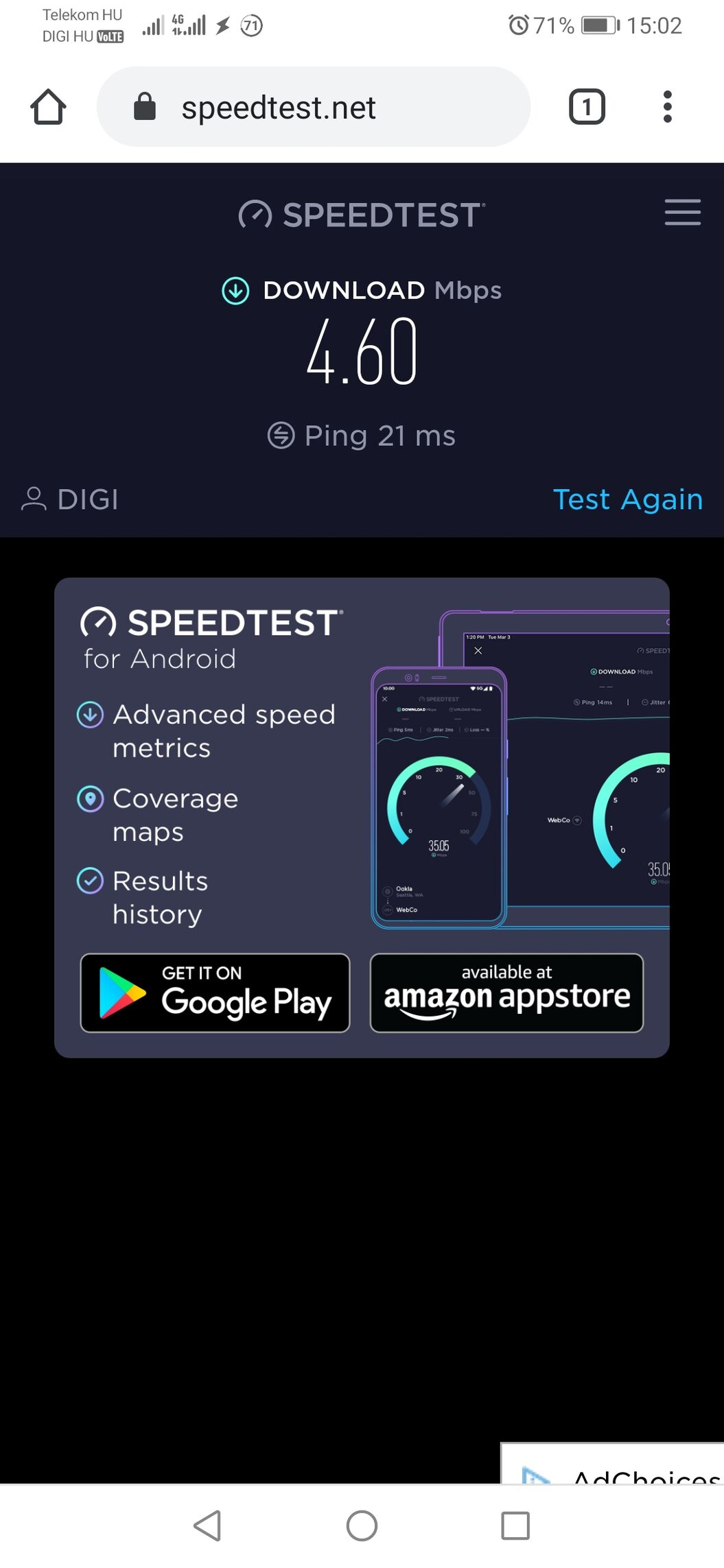Open the Speedtest hamburger menu
724x1568 pixels.
683,212
